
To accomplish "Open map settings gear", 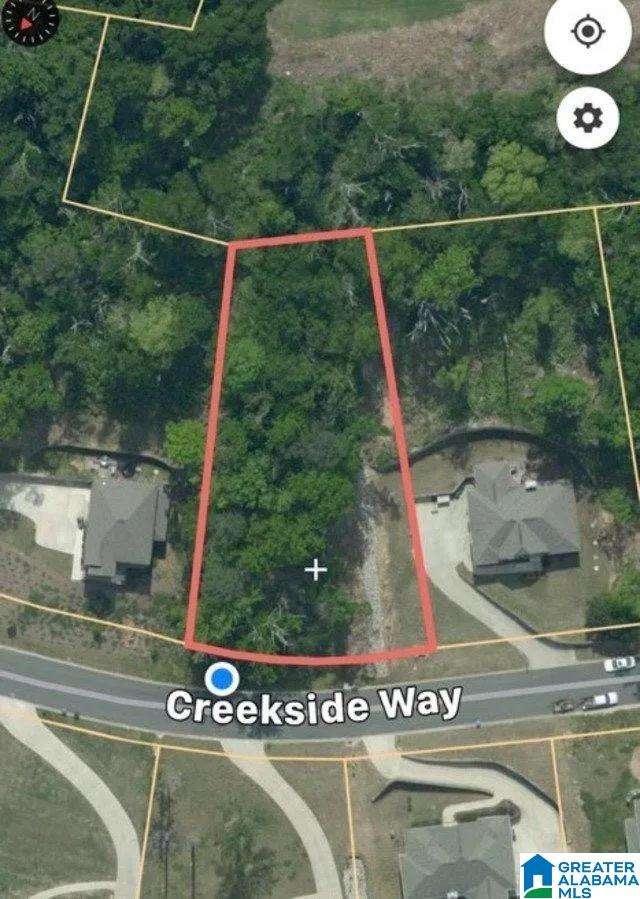I will click(x=587, y=118).
